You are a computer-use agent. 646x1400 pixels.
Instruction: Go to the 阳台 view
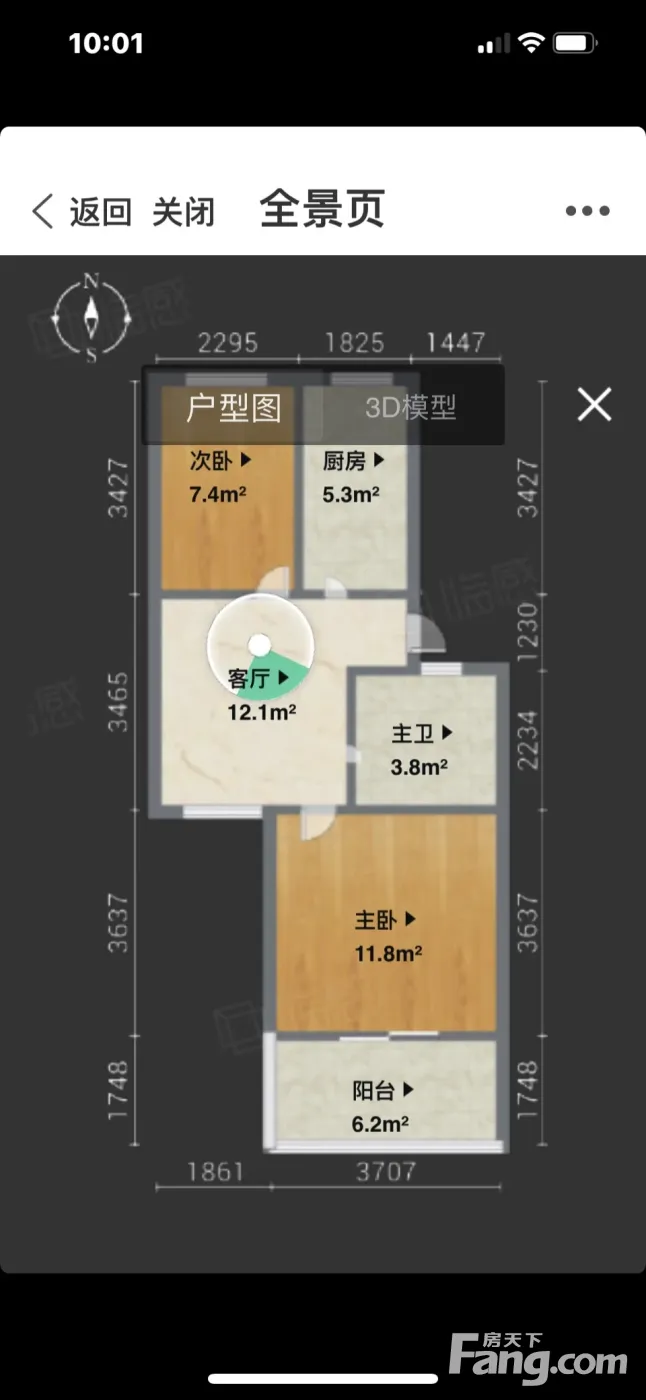tap(382, 1091)
